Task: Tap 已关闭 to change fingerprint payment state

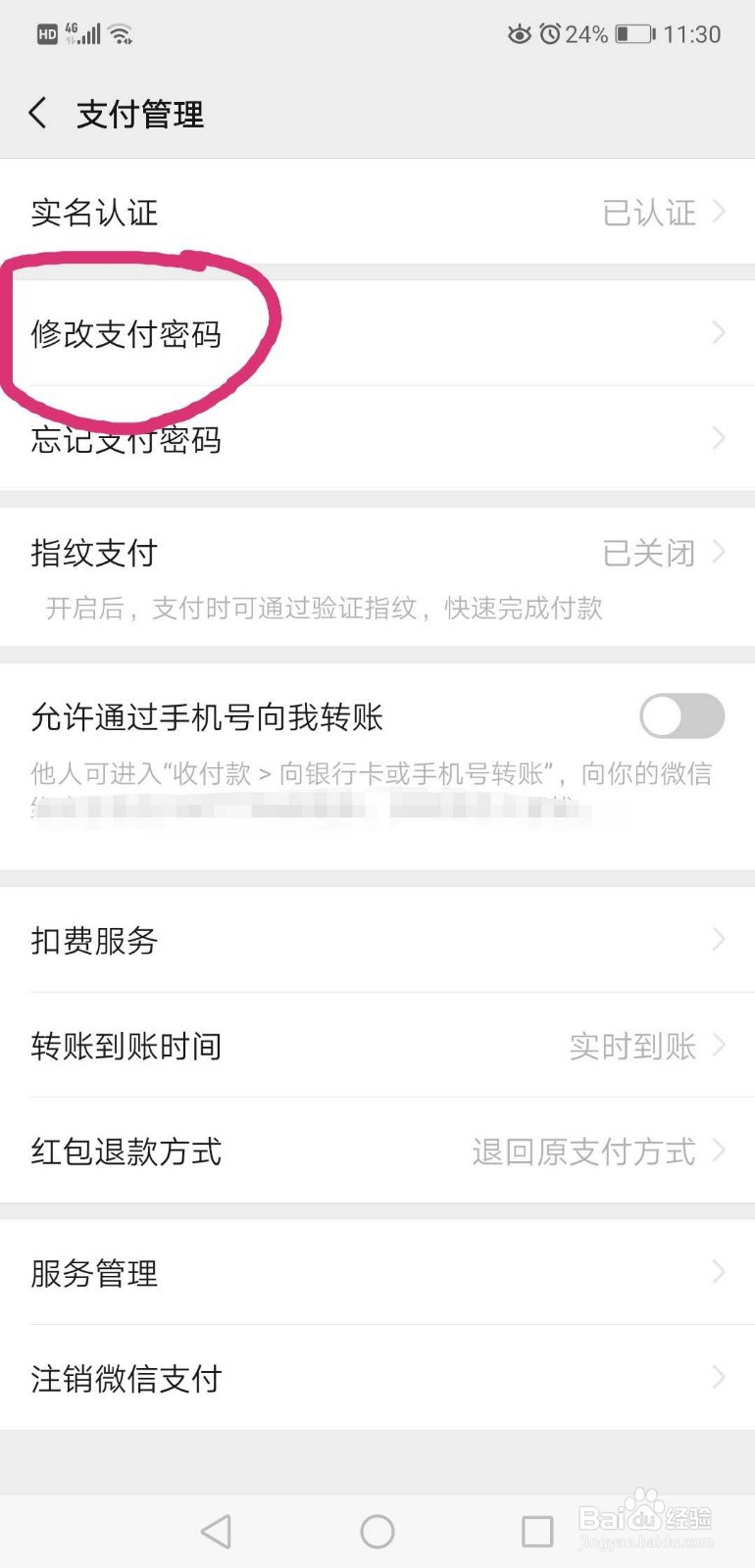Action: click(648, 554)
